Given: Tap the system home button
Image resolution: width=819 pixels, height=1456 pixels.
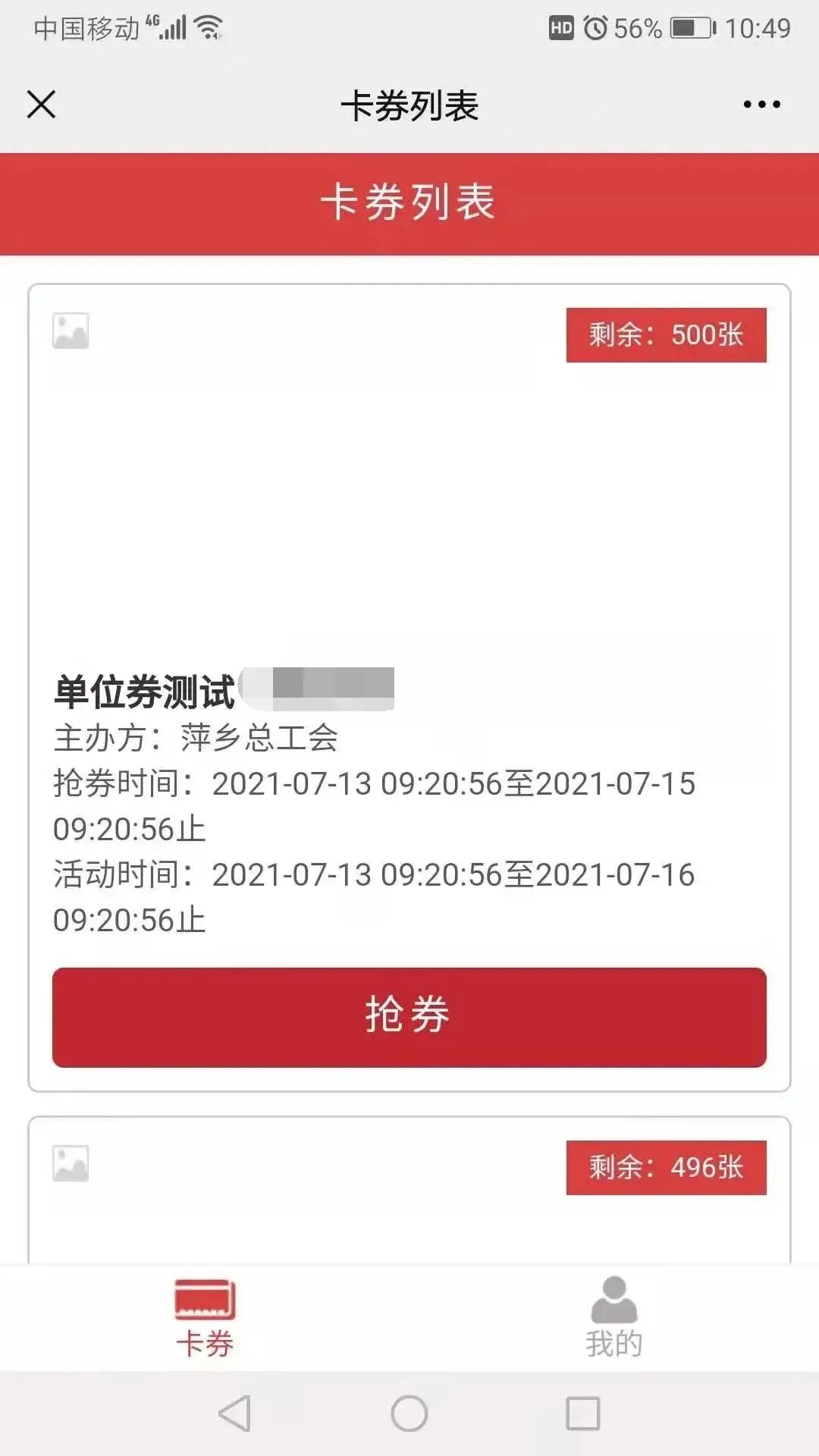Looking at the screenshot, I should pyautogui.click(x=409, y=1414).
